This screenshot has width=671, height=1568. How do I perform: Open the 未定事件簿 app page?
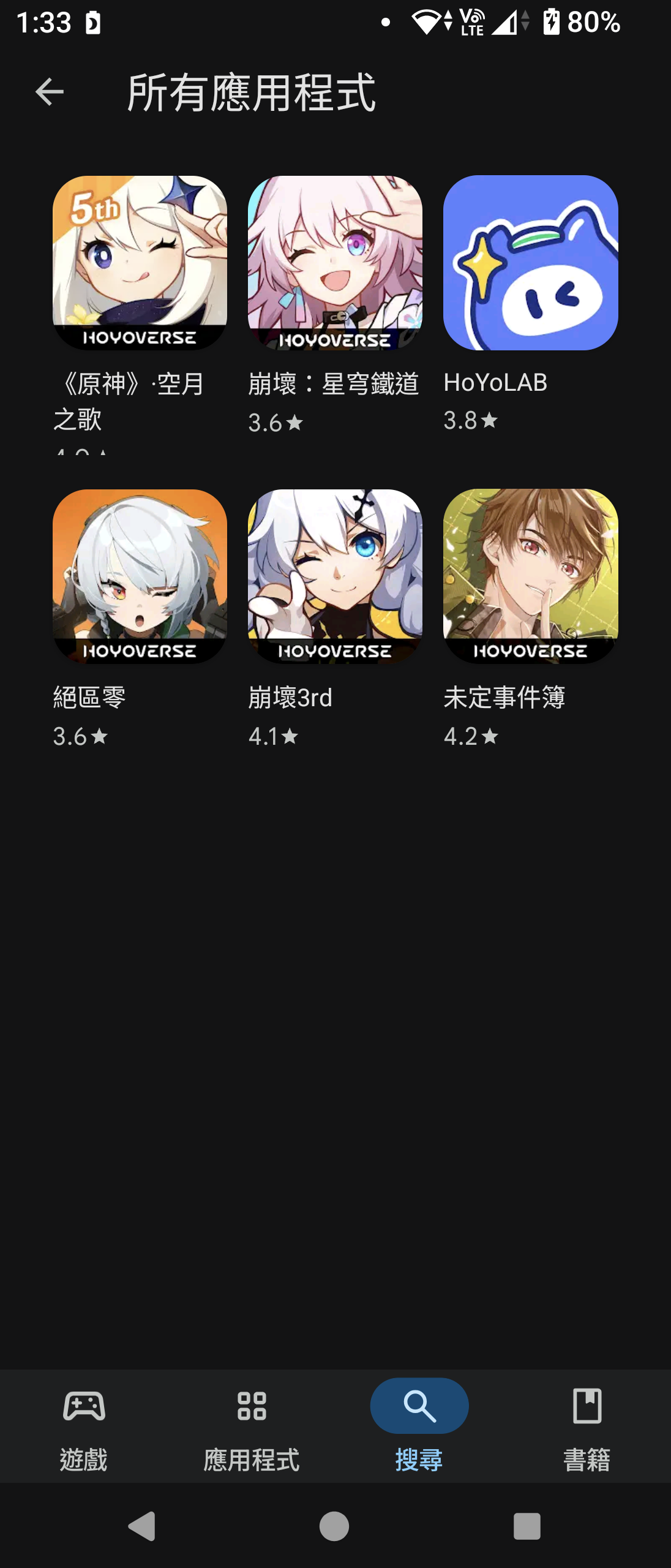(530, 576)
